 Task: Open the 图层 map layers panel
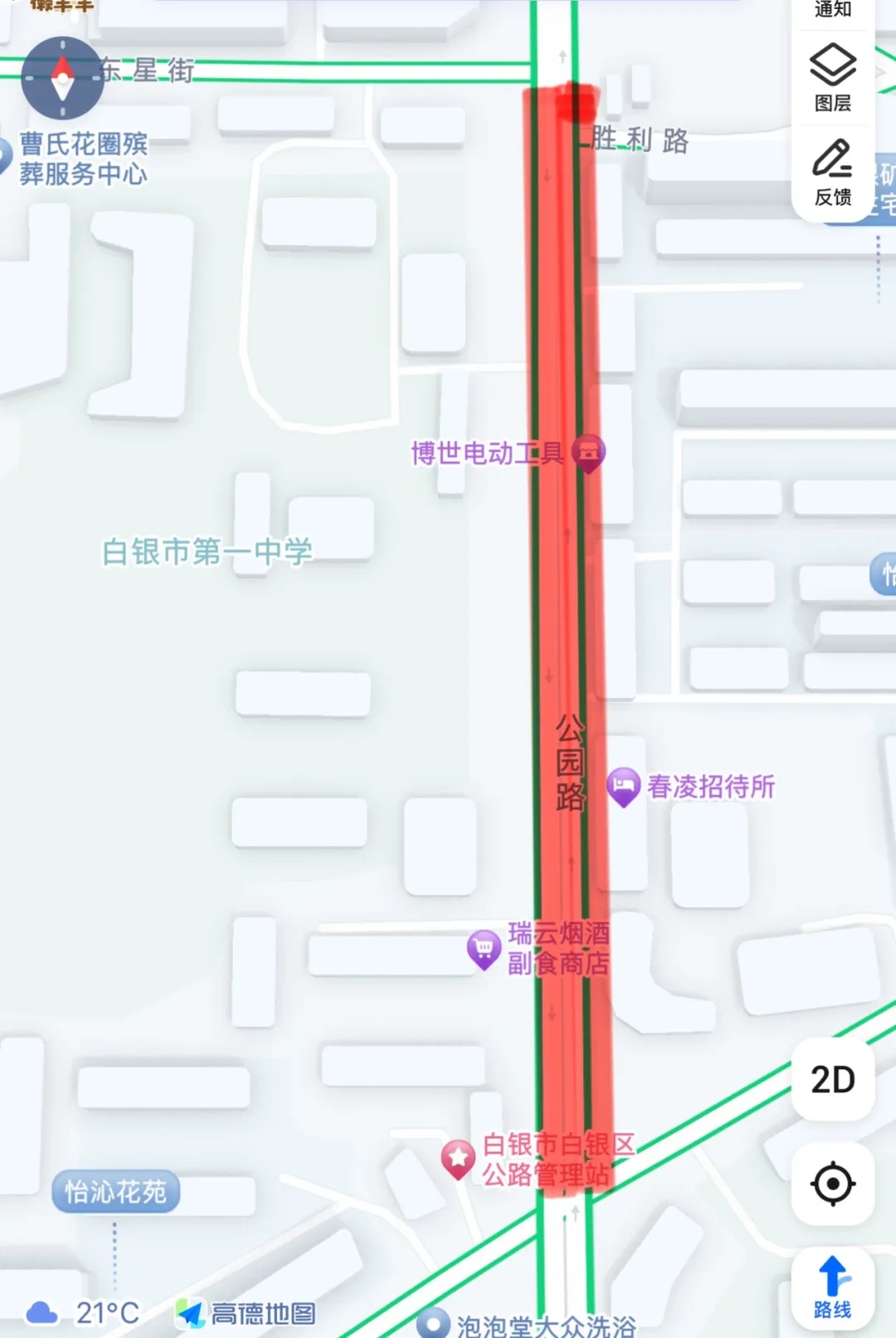coord(832,78)
